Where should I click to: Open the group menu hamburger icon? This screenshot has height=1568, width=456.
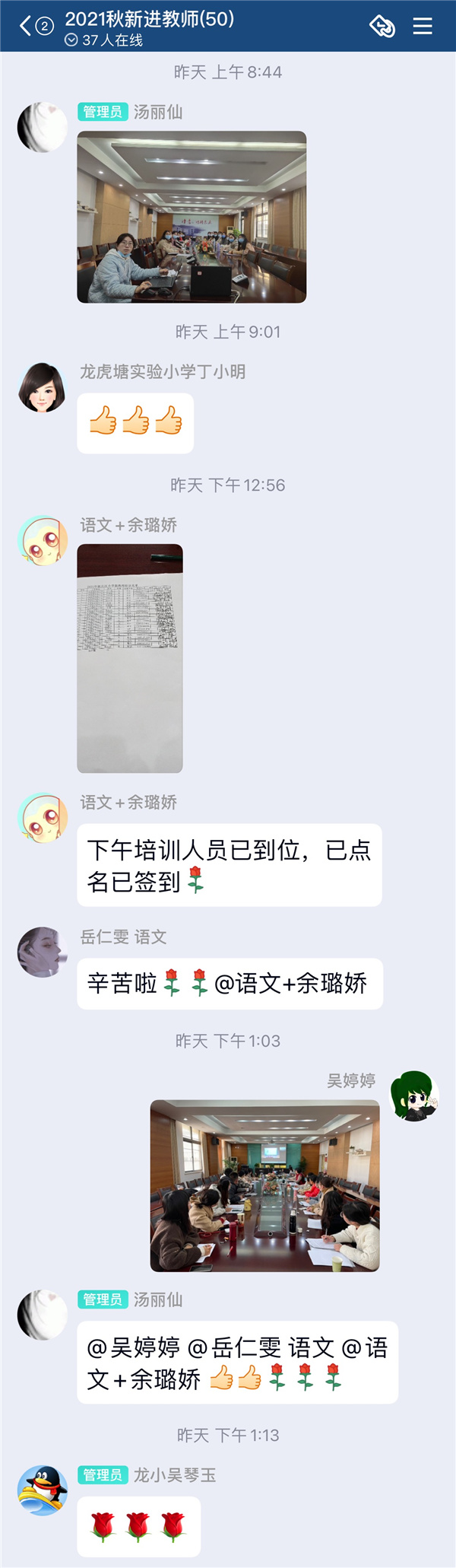pyautogui.click(x=423, y=27)
